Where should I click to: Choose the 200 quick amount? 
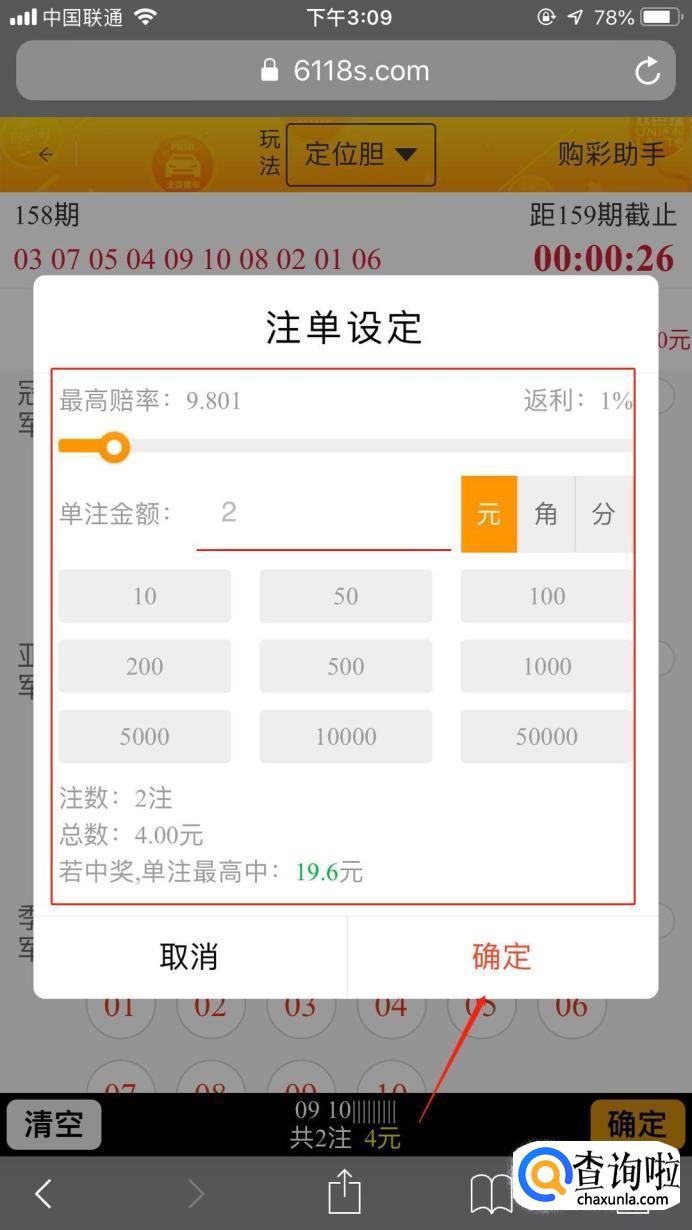145,666
